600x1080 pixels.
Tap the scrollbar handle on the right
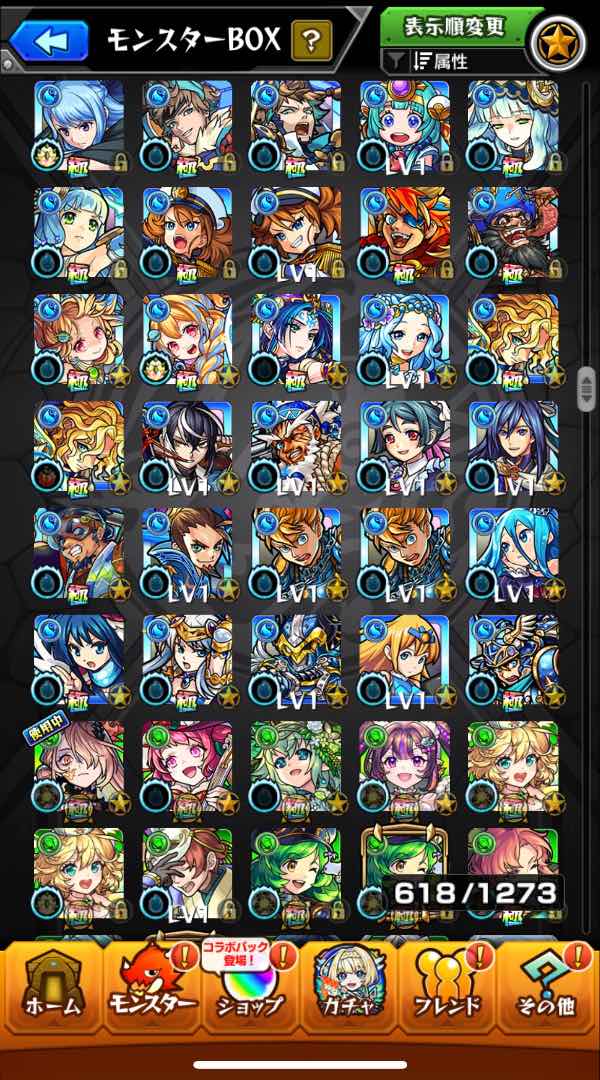[x=586, y=389]
